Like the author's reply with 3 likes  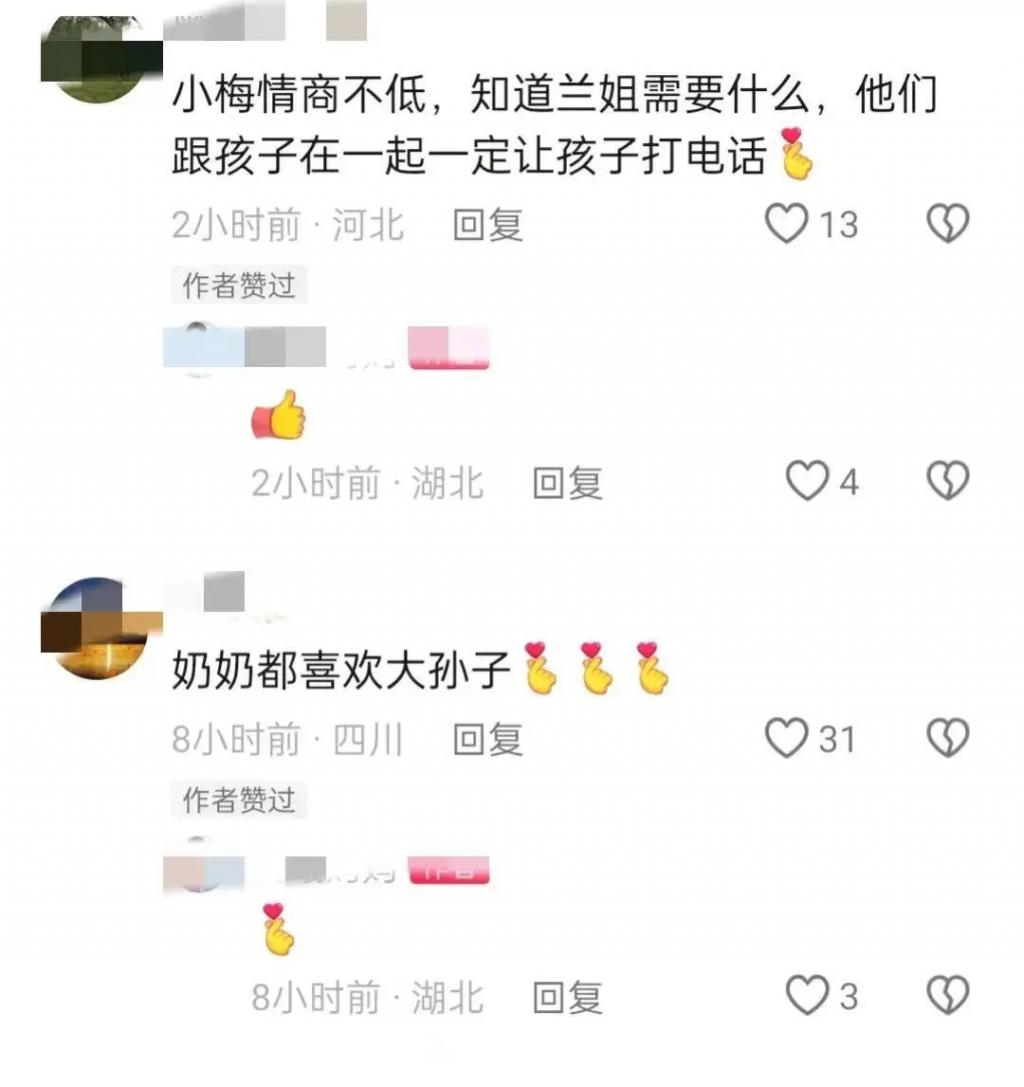(806, 996)
